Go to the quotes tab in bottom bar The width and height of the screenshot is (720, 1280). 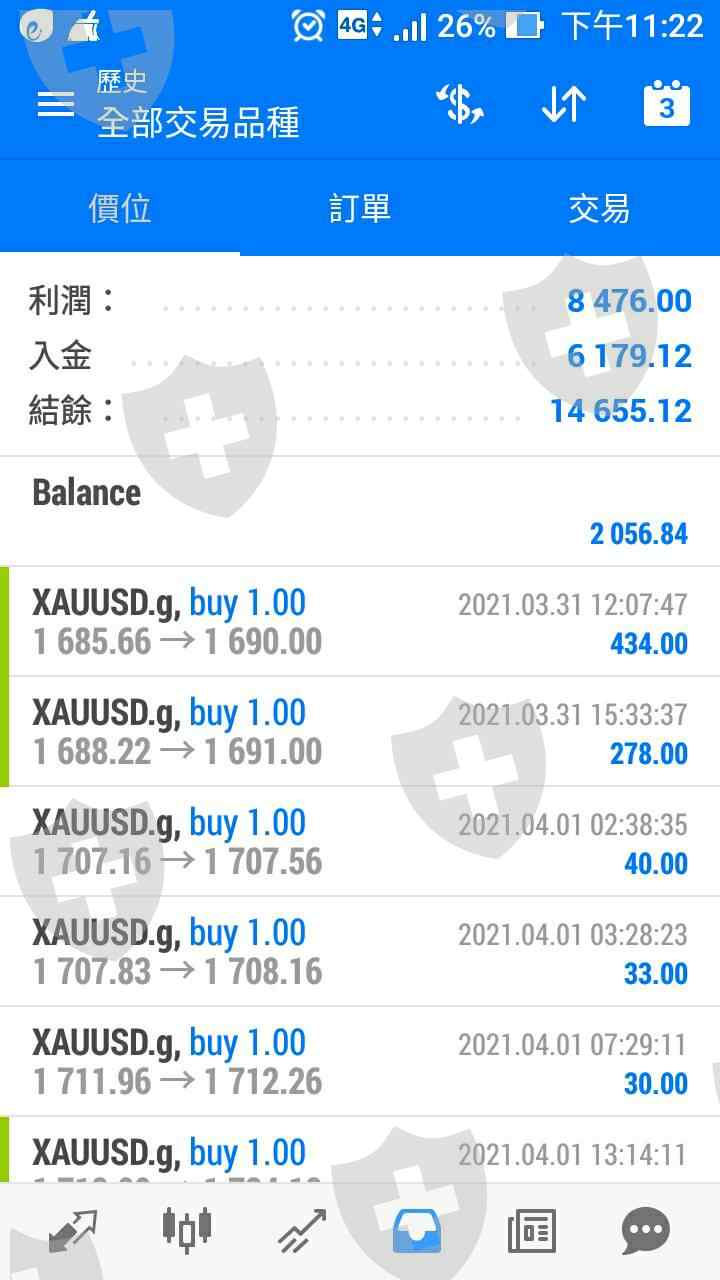tap(72, 1230)
